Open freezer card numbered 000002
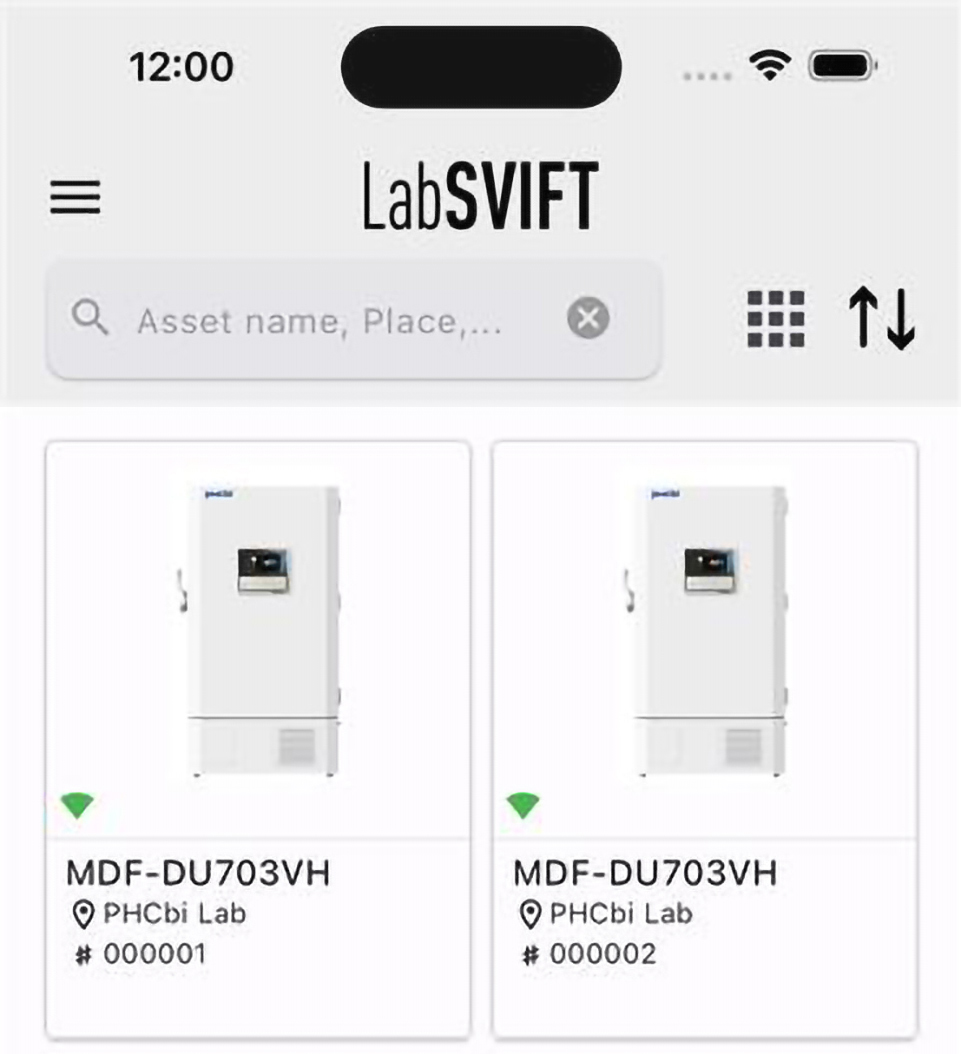This screenshot has width=961, height=1054. click(704, 740)
